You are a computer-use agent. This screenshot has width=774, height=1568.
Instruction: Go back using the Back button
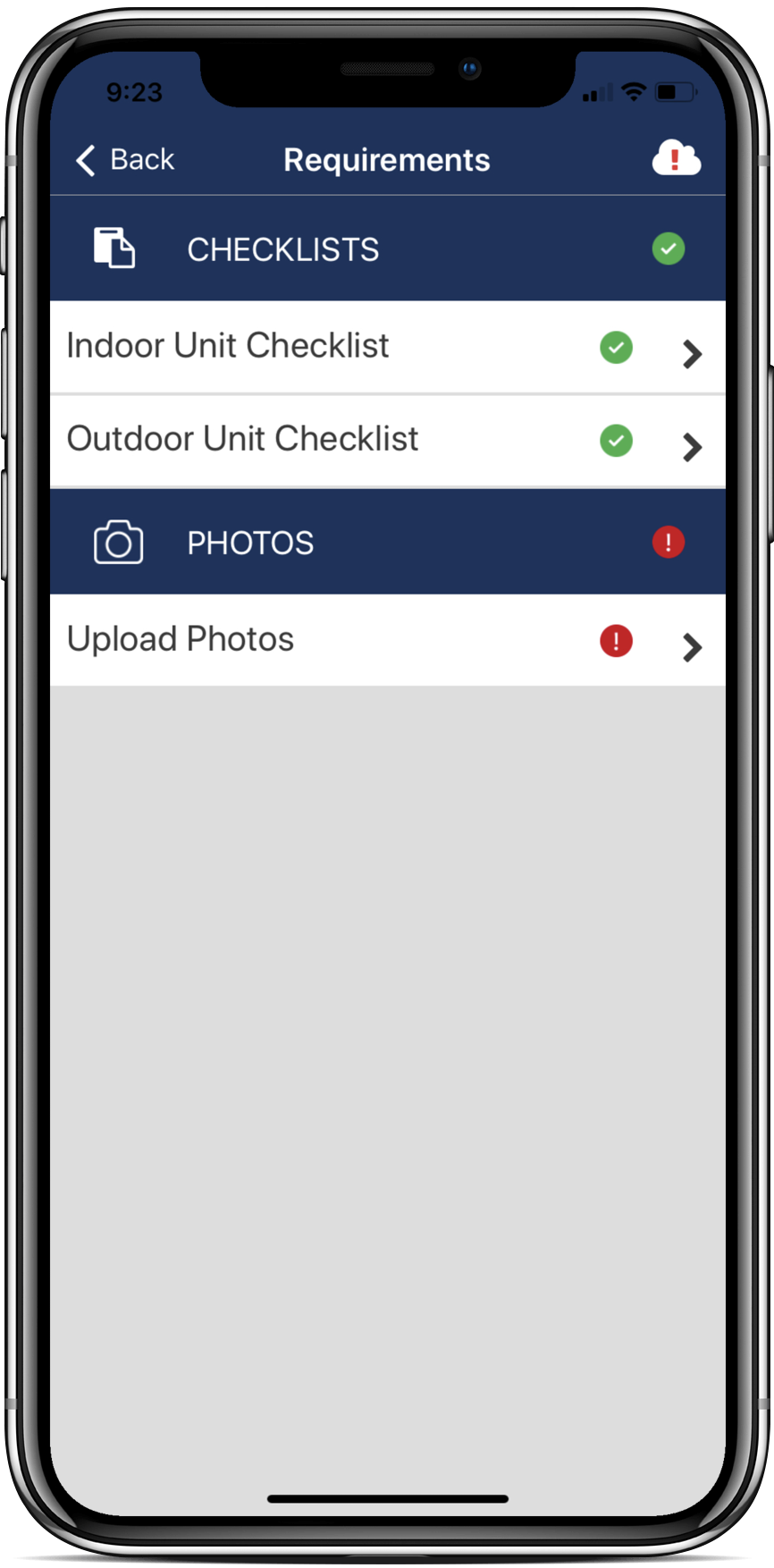point(125,160)
